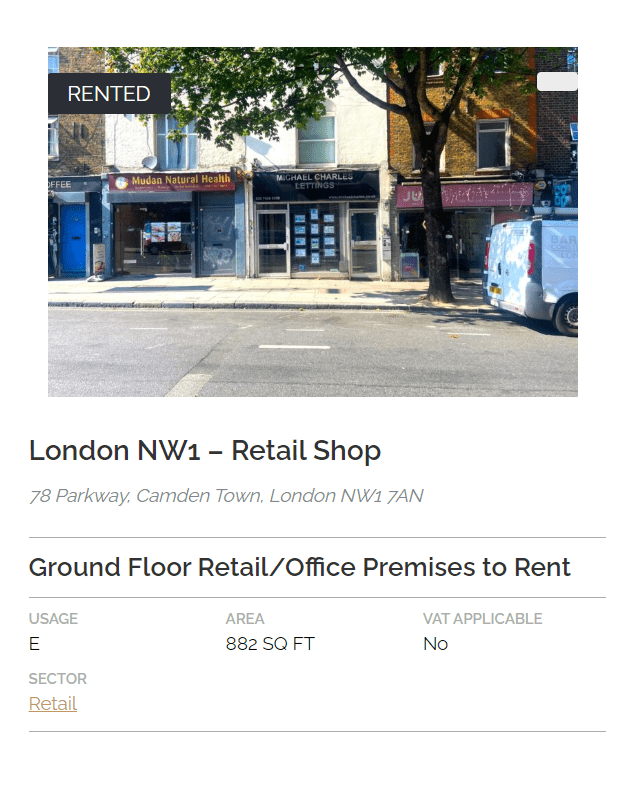Open the Retail sector link
The image size is (633, 785).
53,704
